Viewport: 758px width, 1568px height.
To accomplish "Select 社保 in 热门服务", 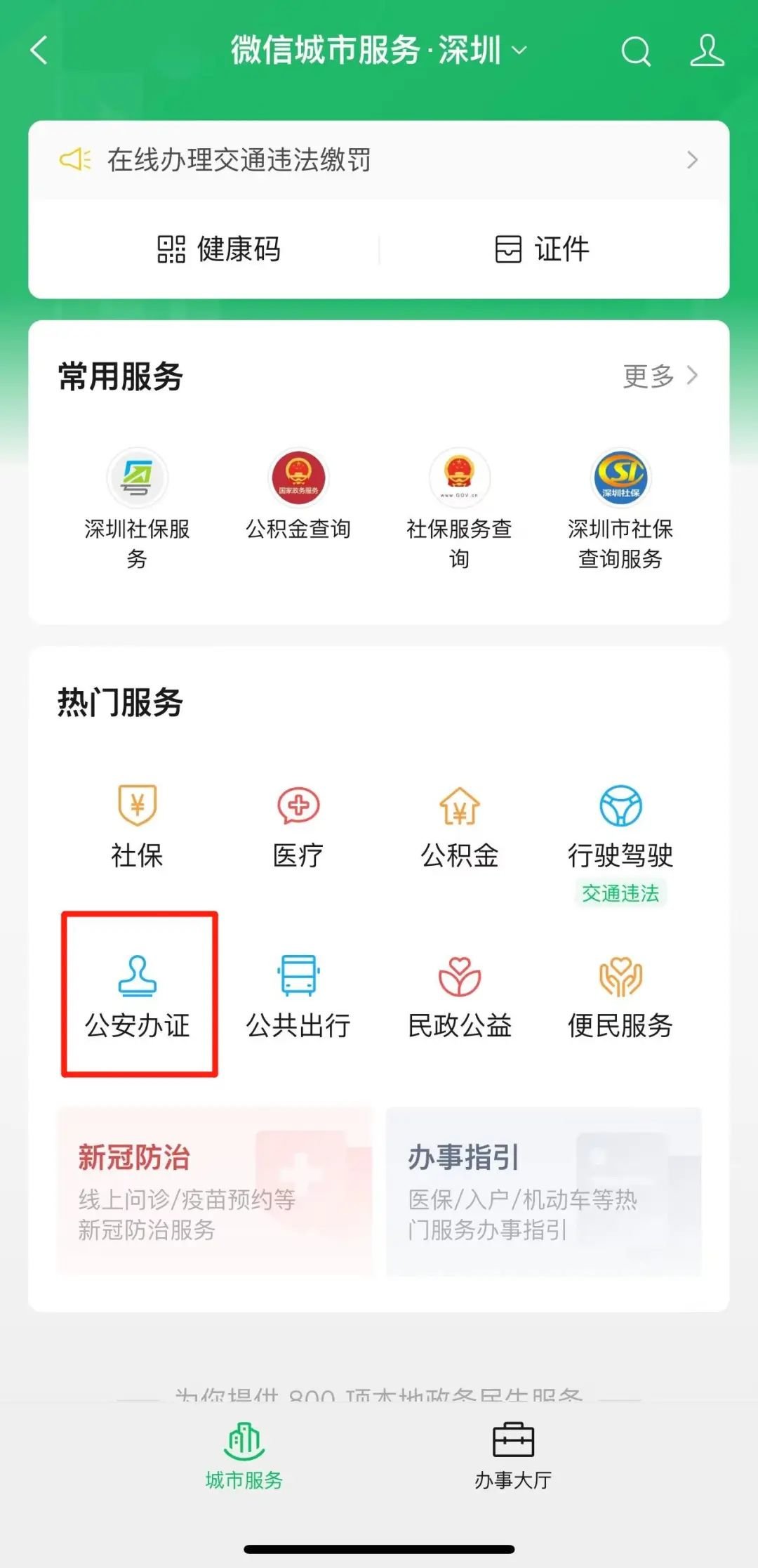I will (137, 826).
